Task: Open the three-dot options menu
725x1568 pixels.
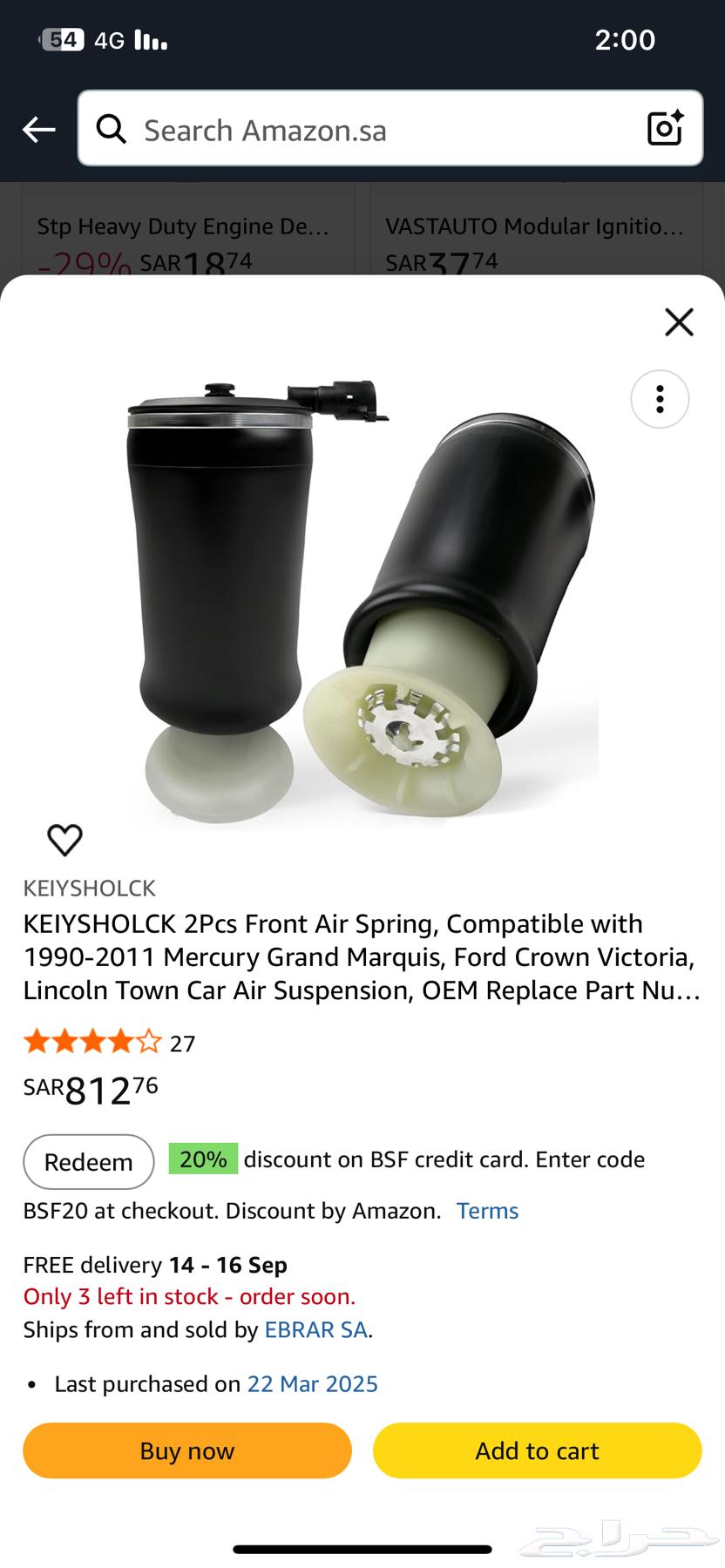Action: pos(660,400)
